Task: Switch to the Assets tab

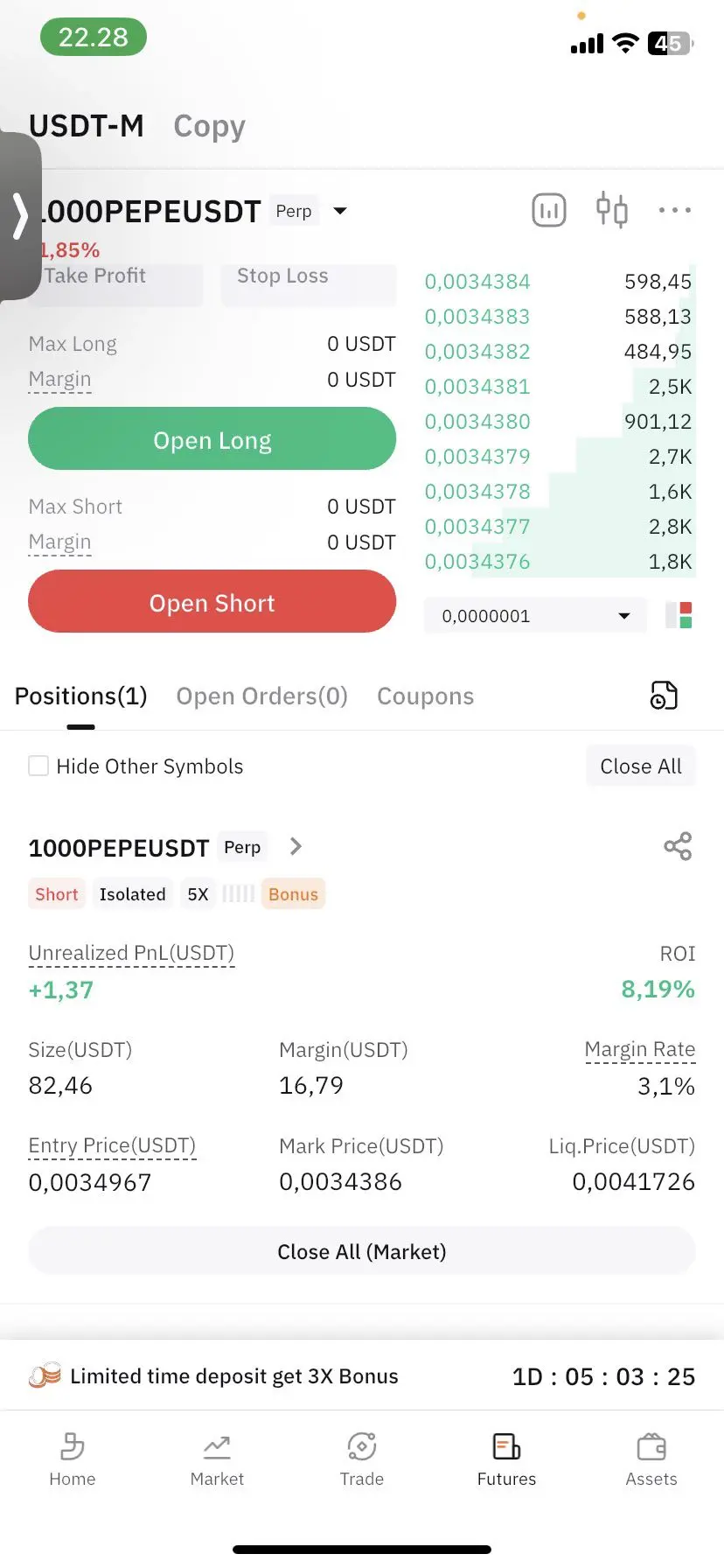Action: pos(651,1459)
